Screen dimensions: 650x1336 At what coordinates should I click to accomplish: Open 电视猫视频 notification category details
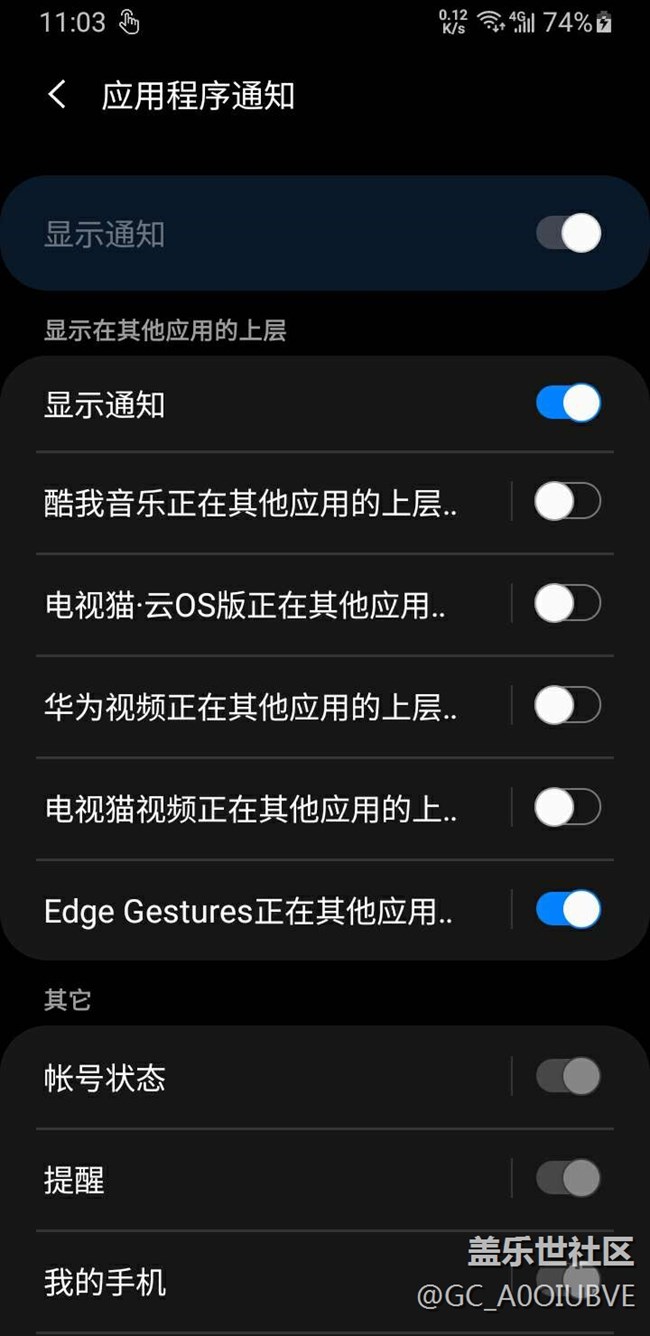point(250,809)
